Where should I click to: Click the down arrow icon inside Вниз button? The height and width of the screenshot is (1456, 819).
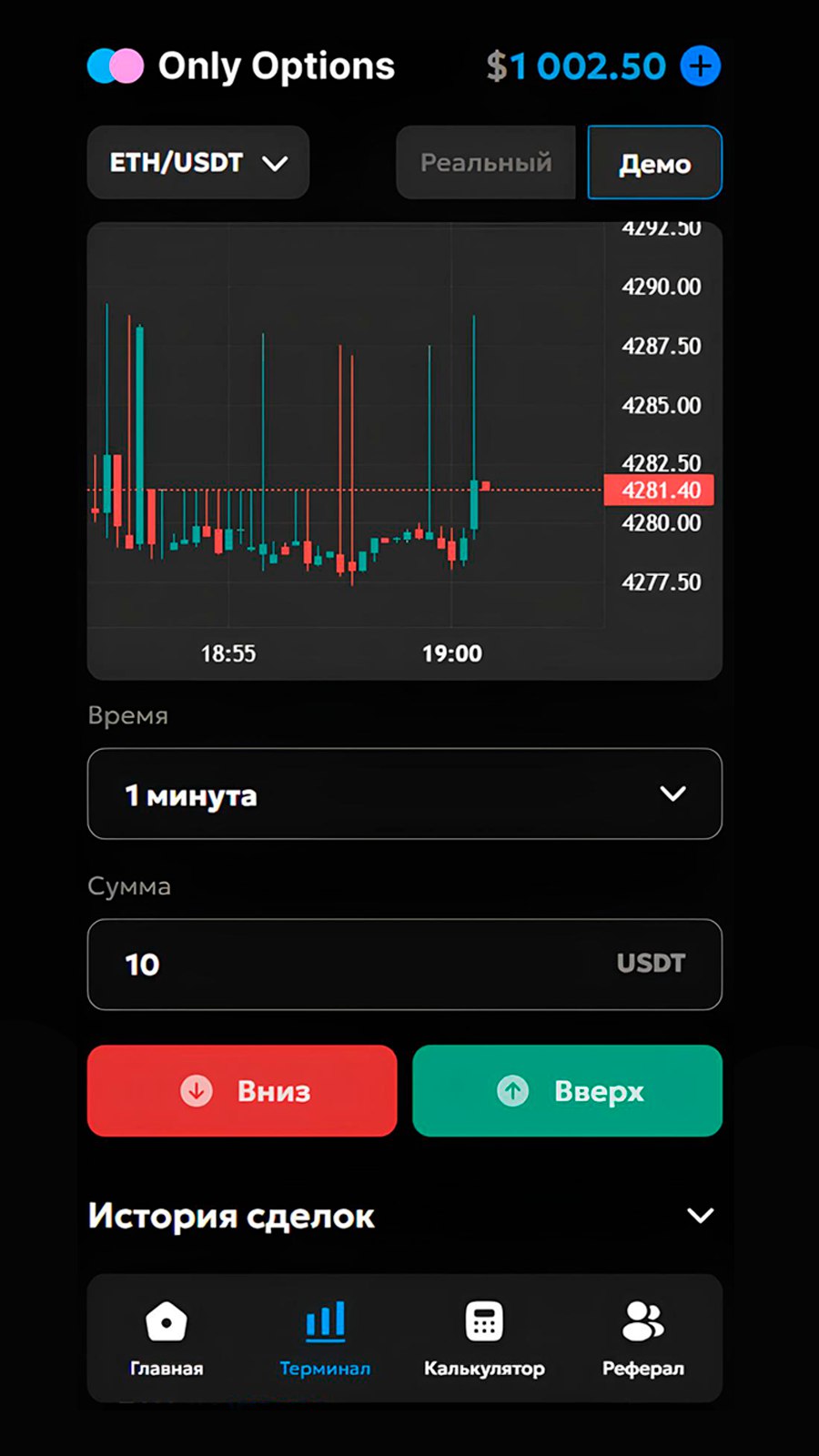tap(197, 1090)
